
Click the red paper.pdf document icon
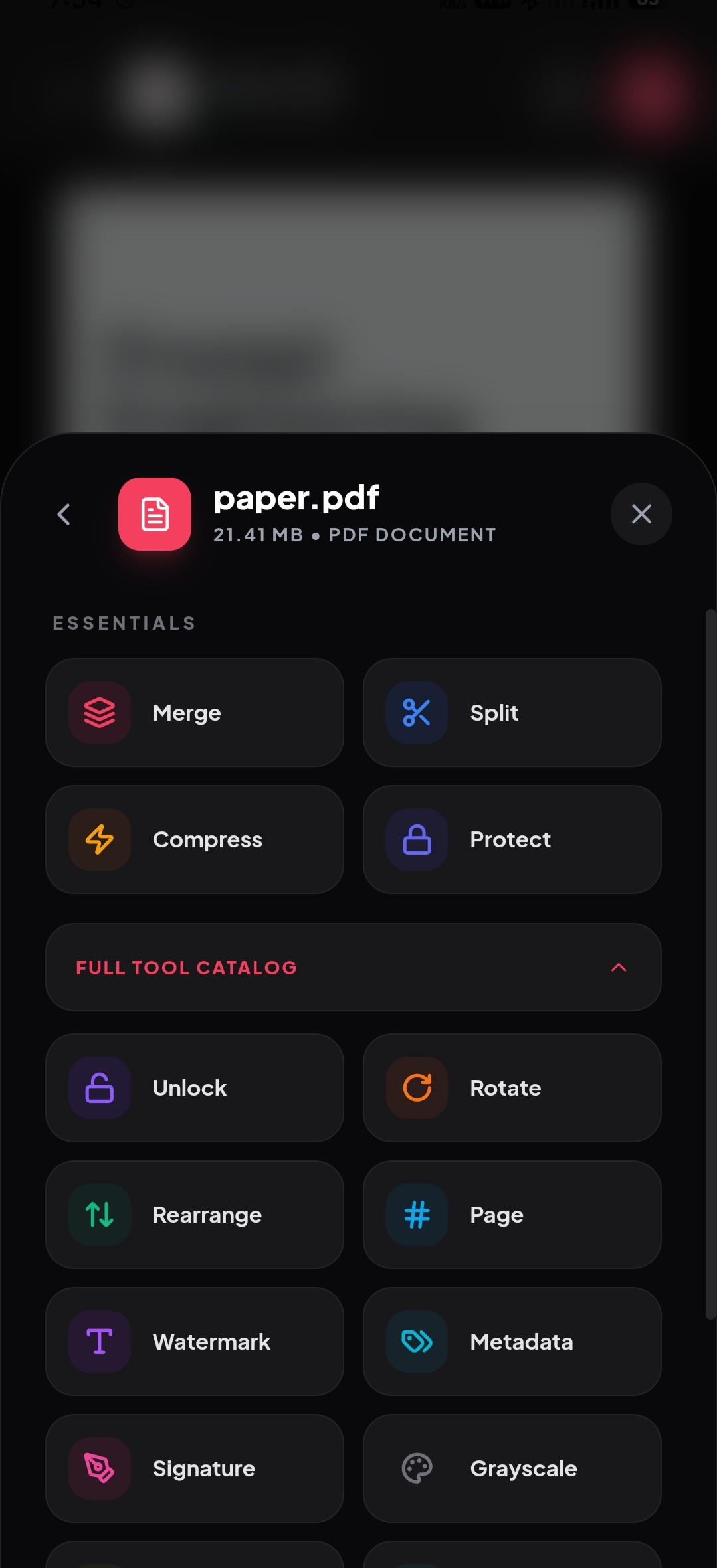[x=155, y=514]
